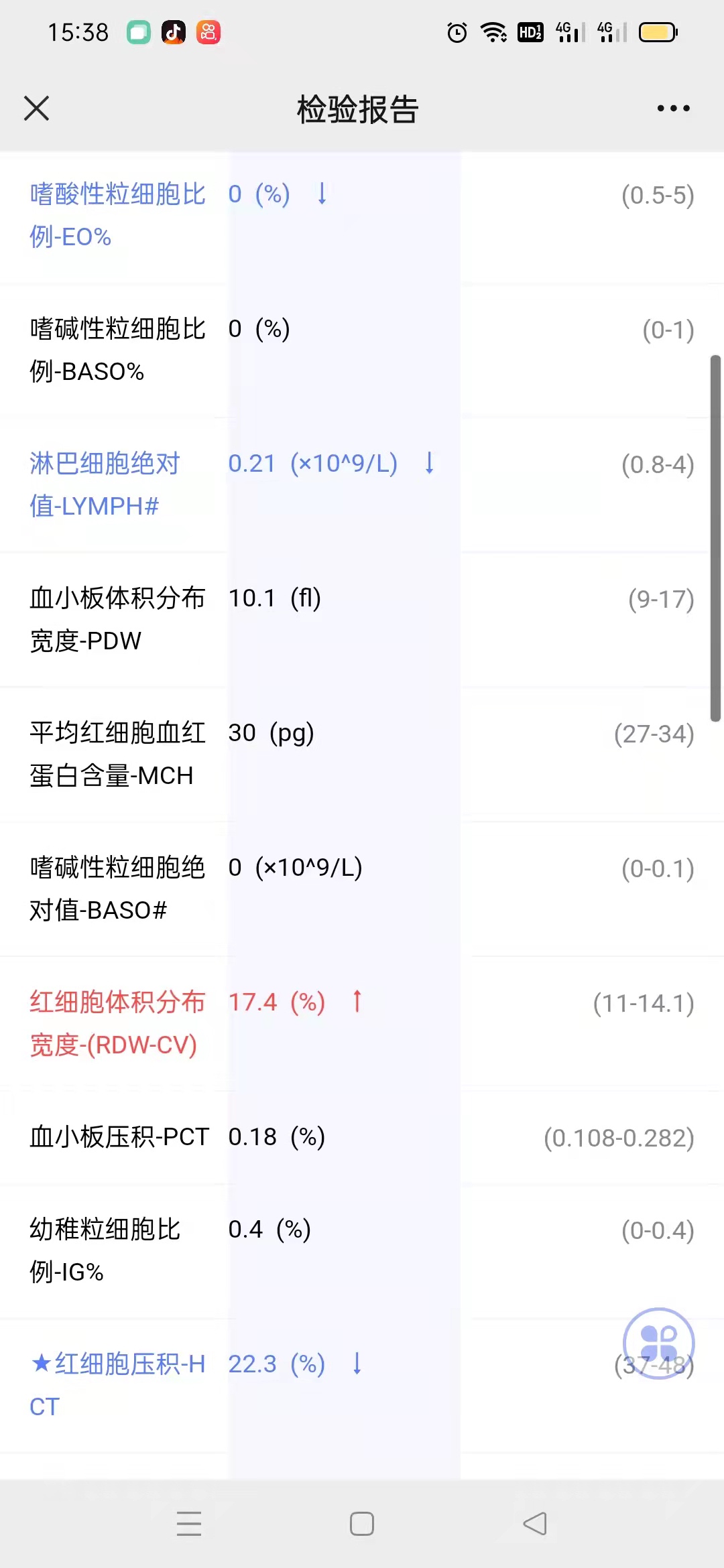Go back using the system back button

535,1524
